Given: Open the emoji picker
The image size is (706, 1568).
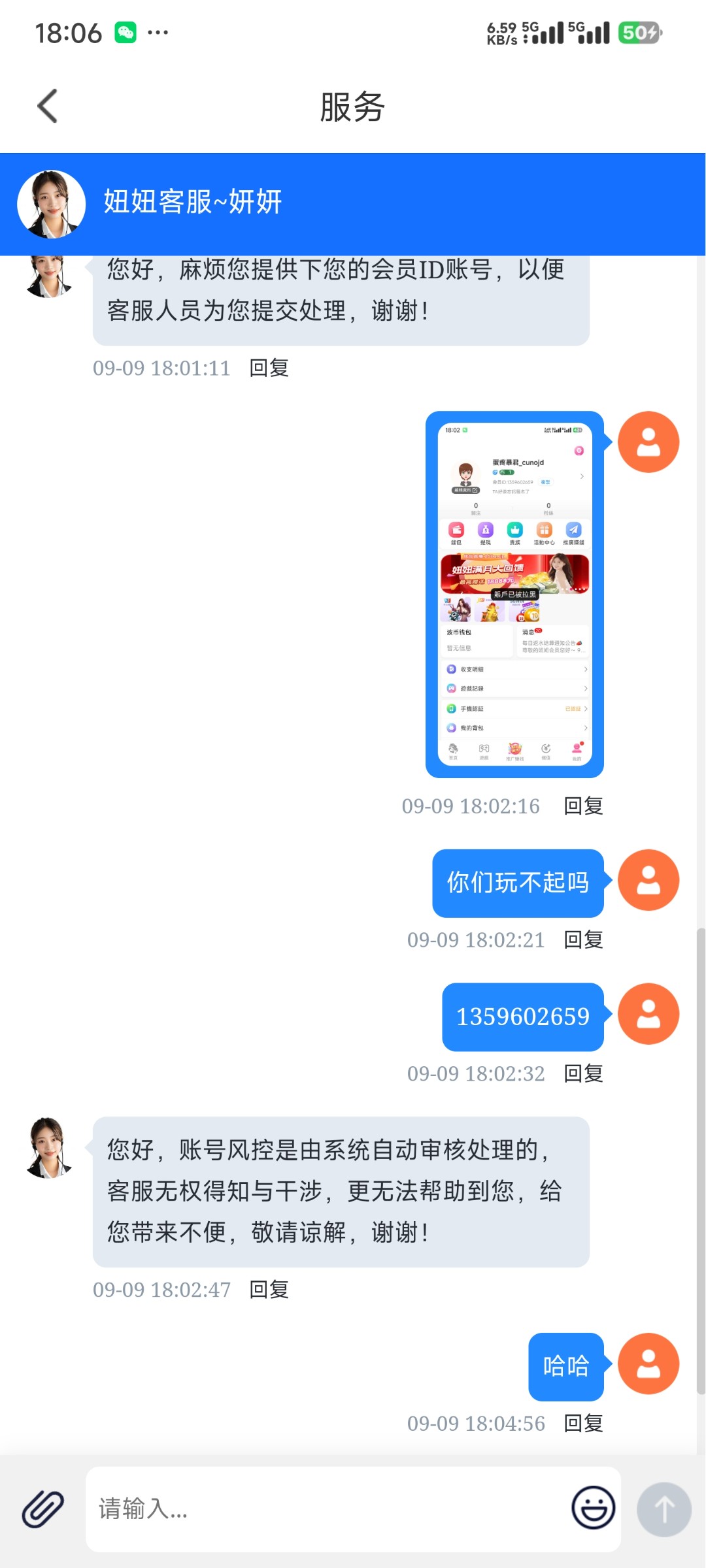Looking at the screenshot, I should (x=593, y=1508).
